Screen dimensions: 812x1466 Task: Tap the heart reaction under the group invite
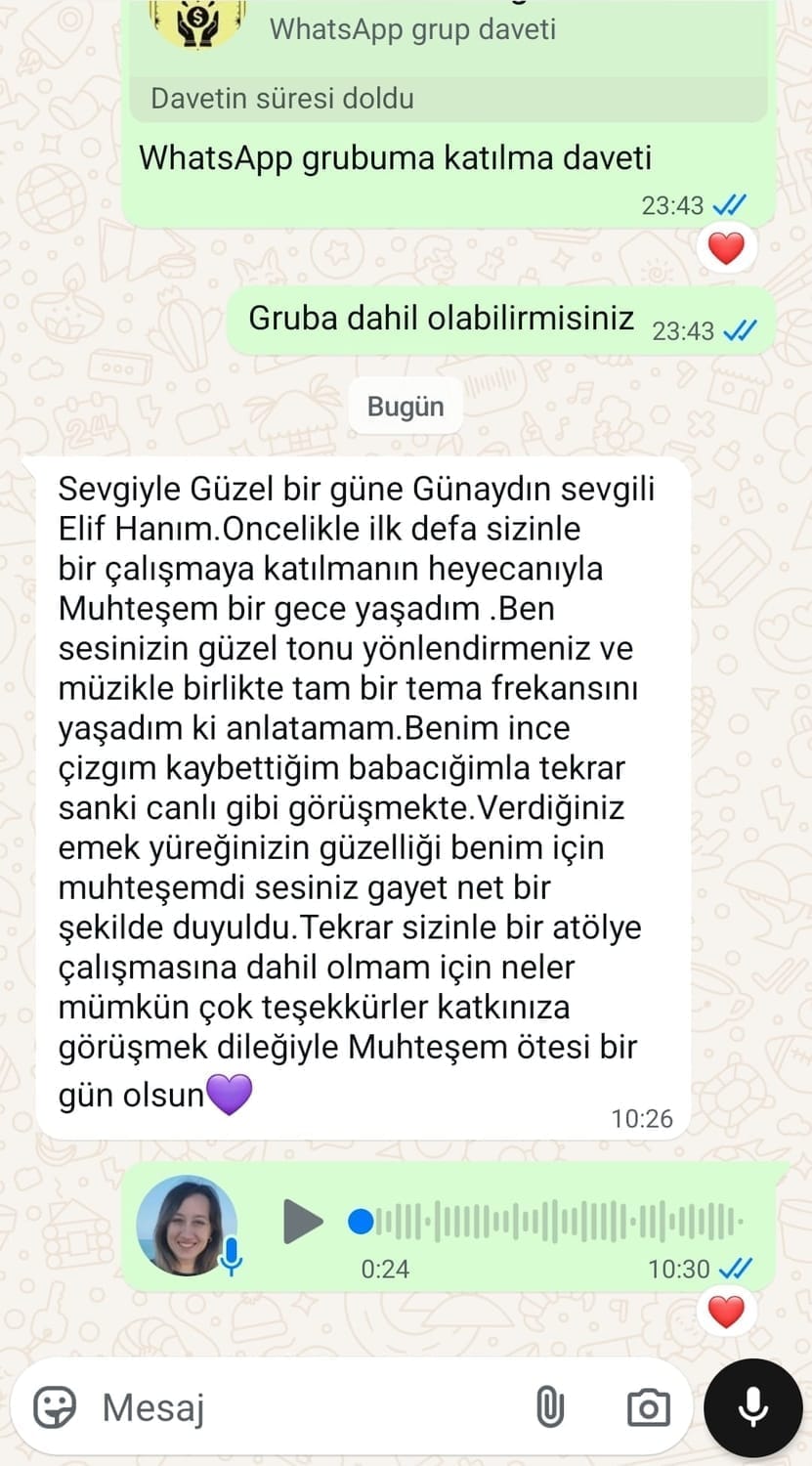point(725,248)
